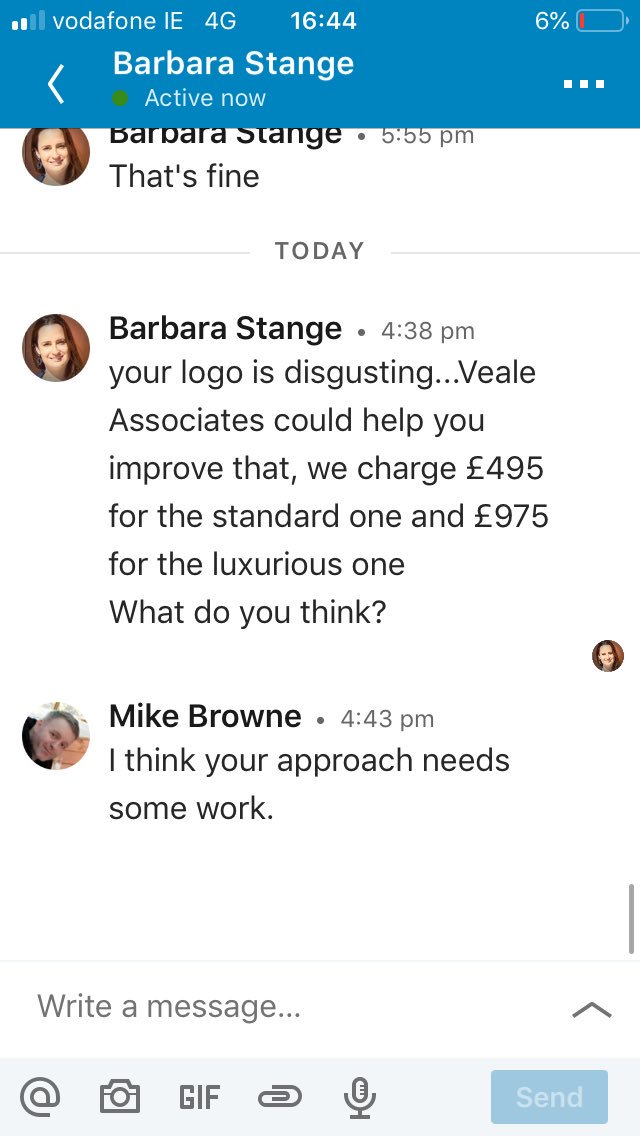The image size is (640, 1136).
Task: Expand the message composer with the chevron
Action: 591,1009
